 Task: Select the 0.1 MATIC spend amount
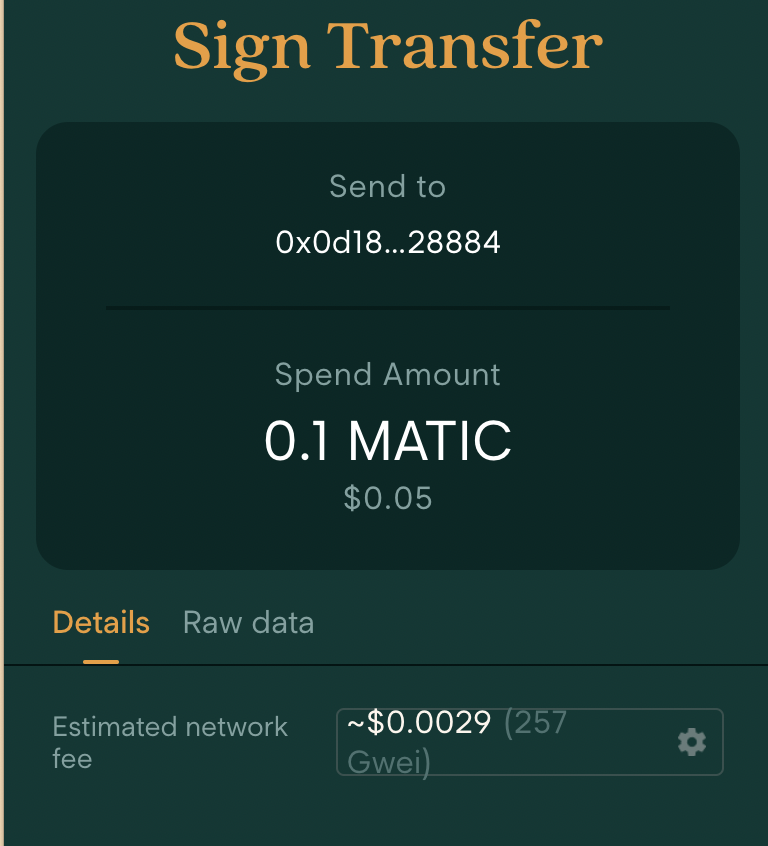coord(387,440)
